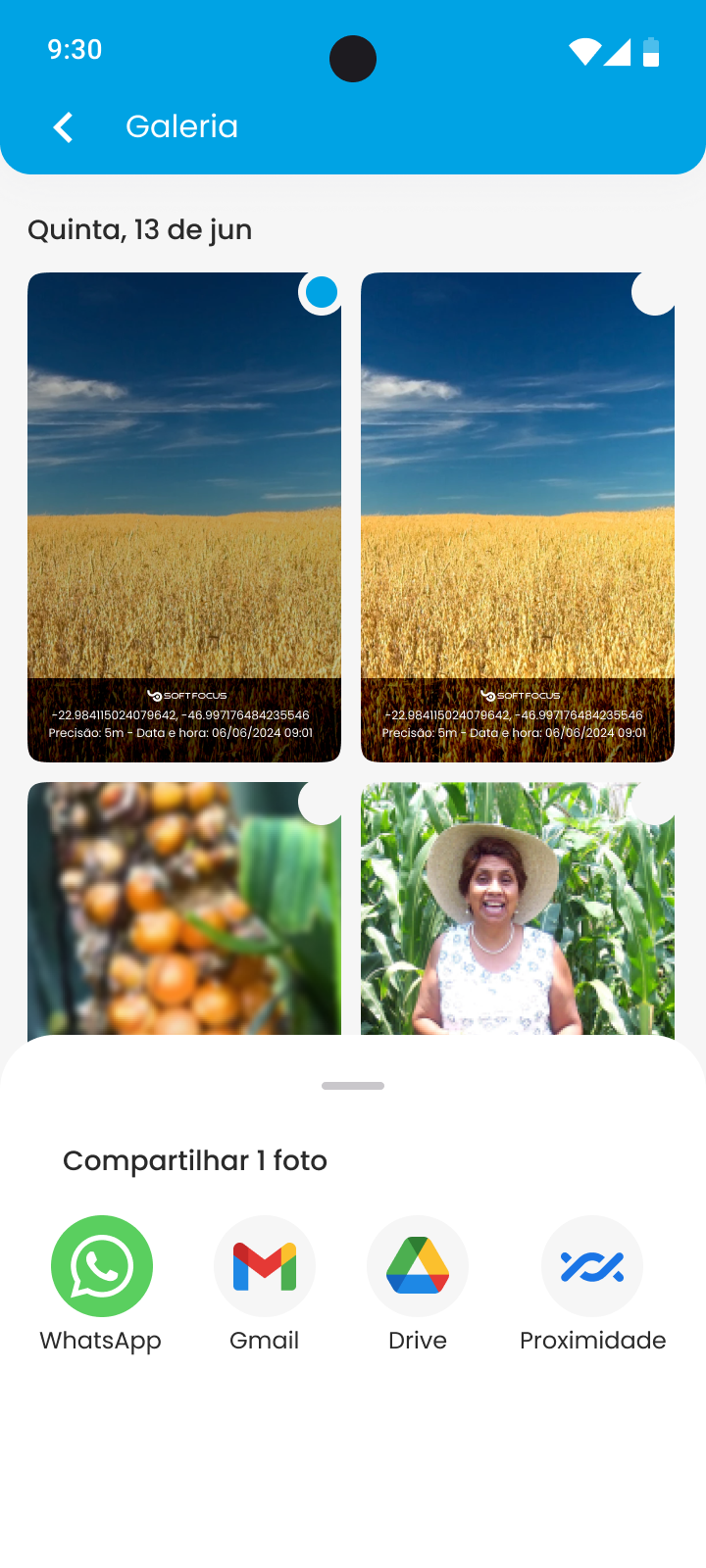
Task: Share the photo via Gmail
Action: click(x=265, y=1265)
